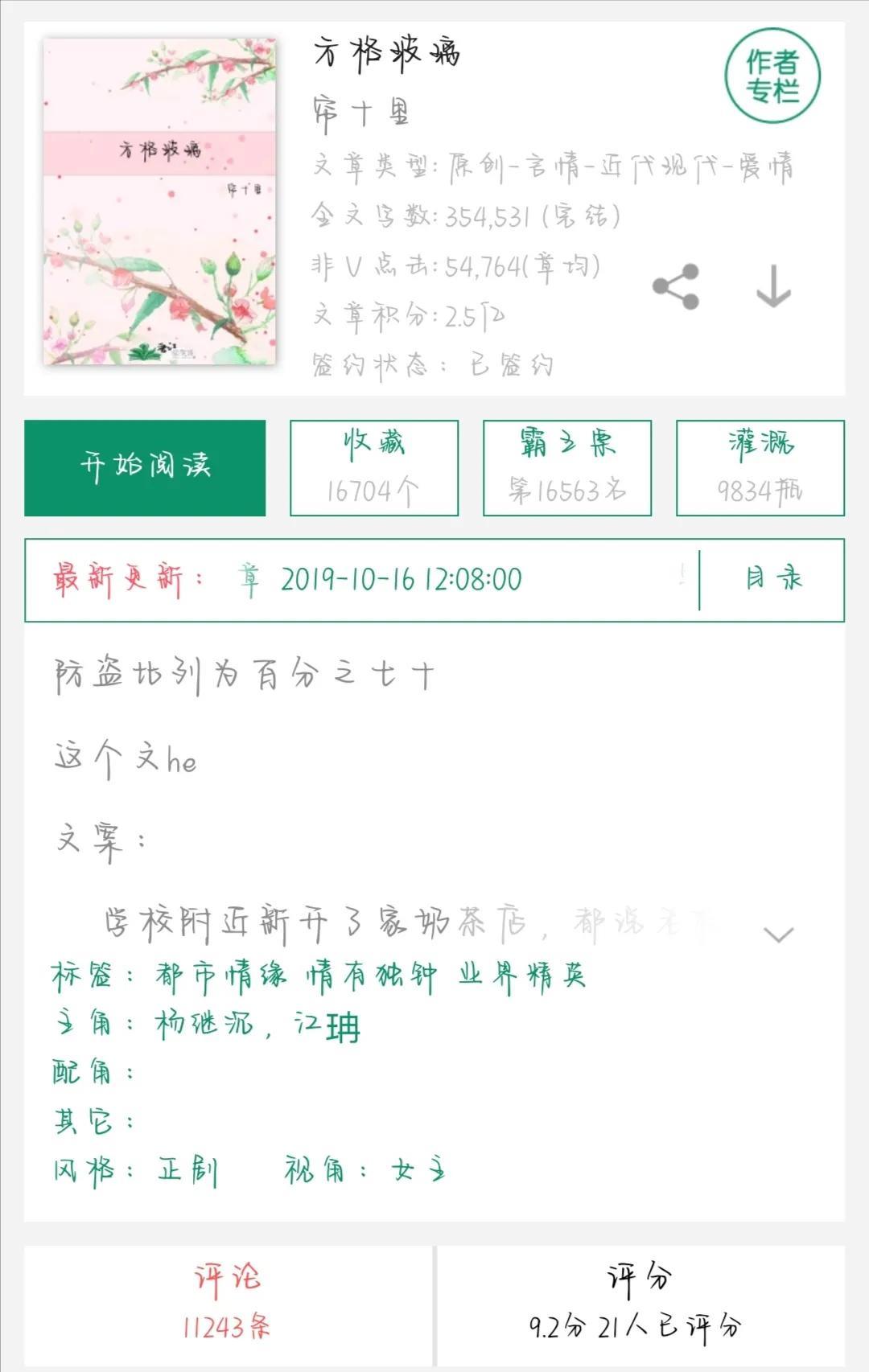Open the 作者专栏 author column

tap(772, 76)
